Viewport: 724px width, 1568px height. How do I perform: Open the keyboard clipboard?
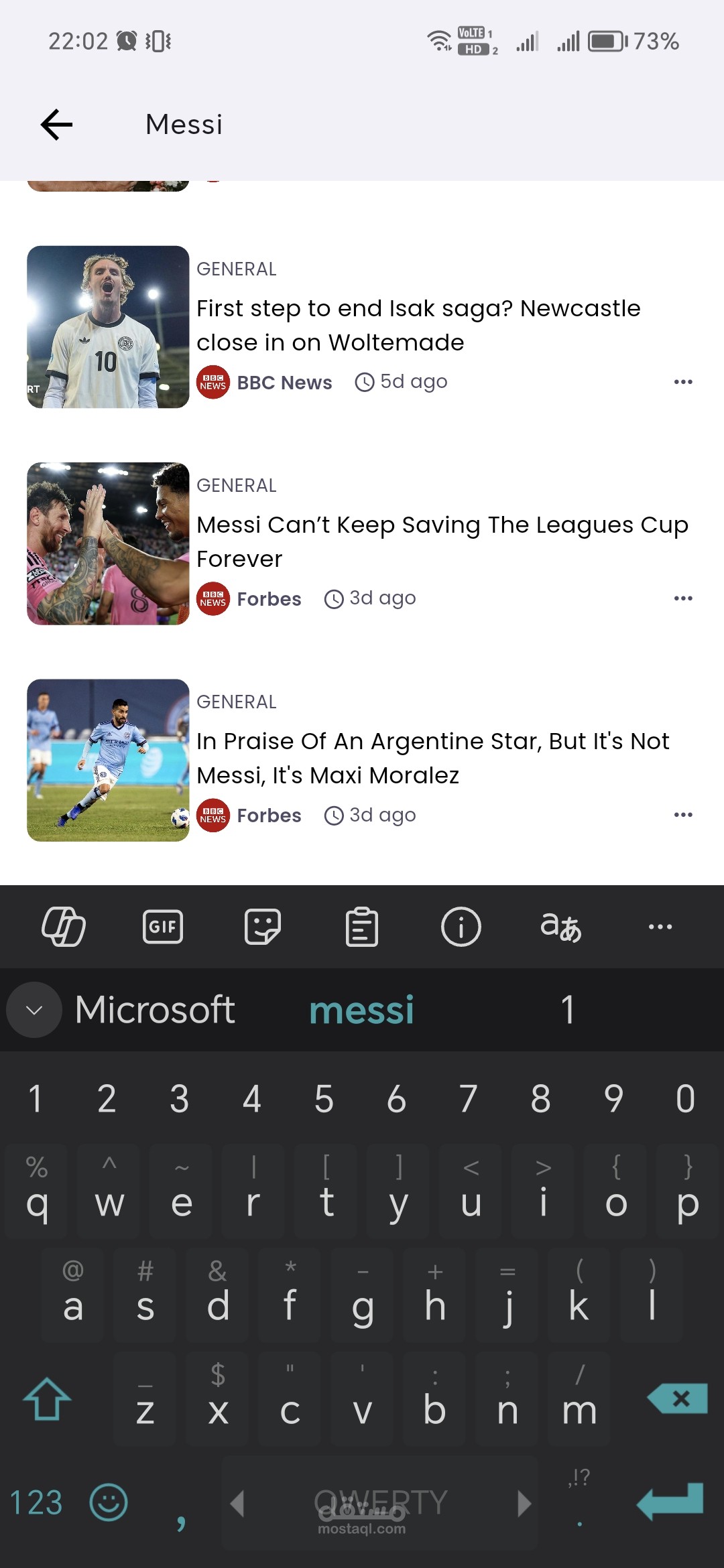point(362,927)
